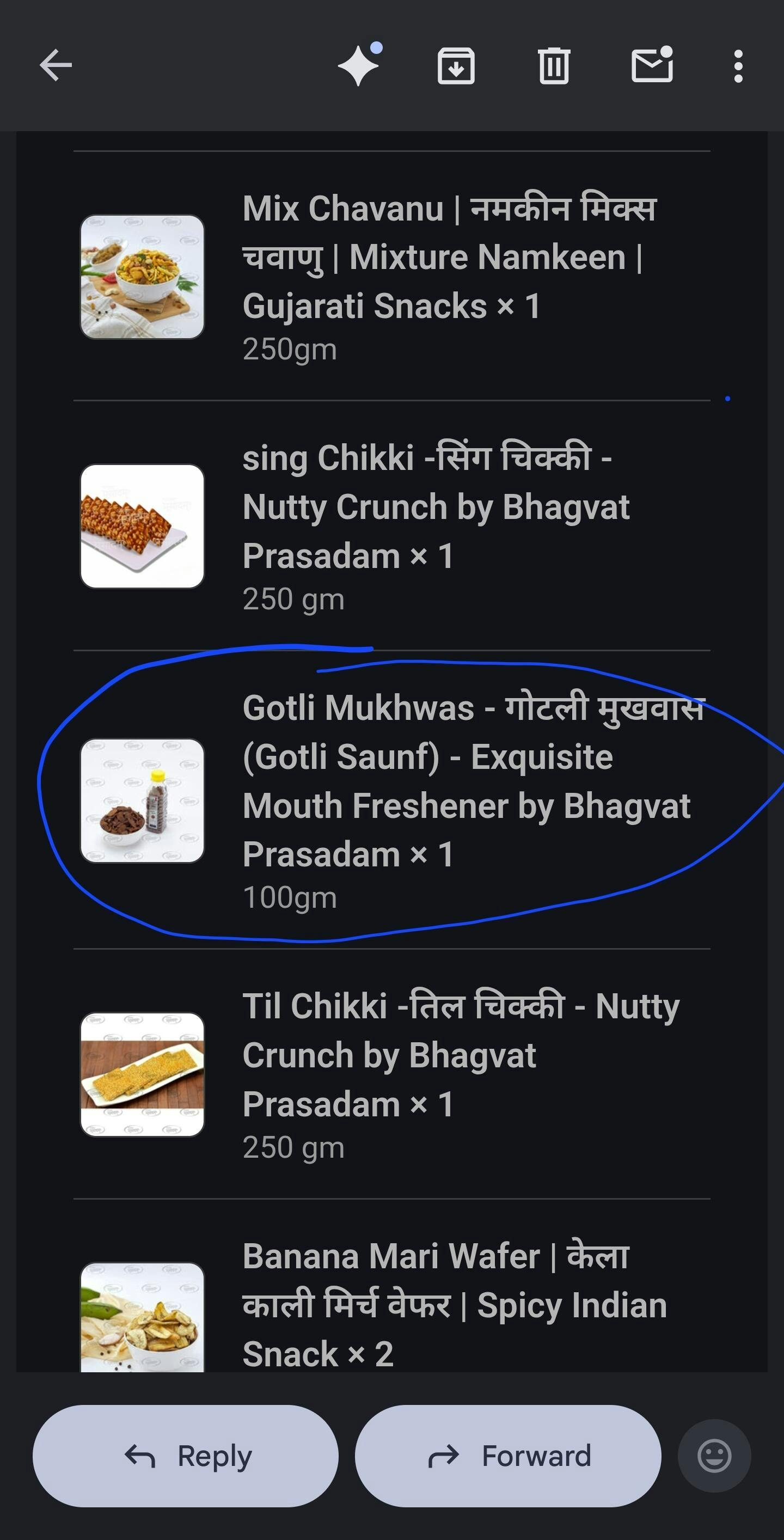Delete this email
Viewport: 784px width, 1540px height.
point(554,65)
